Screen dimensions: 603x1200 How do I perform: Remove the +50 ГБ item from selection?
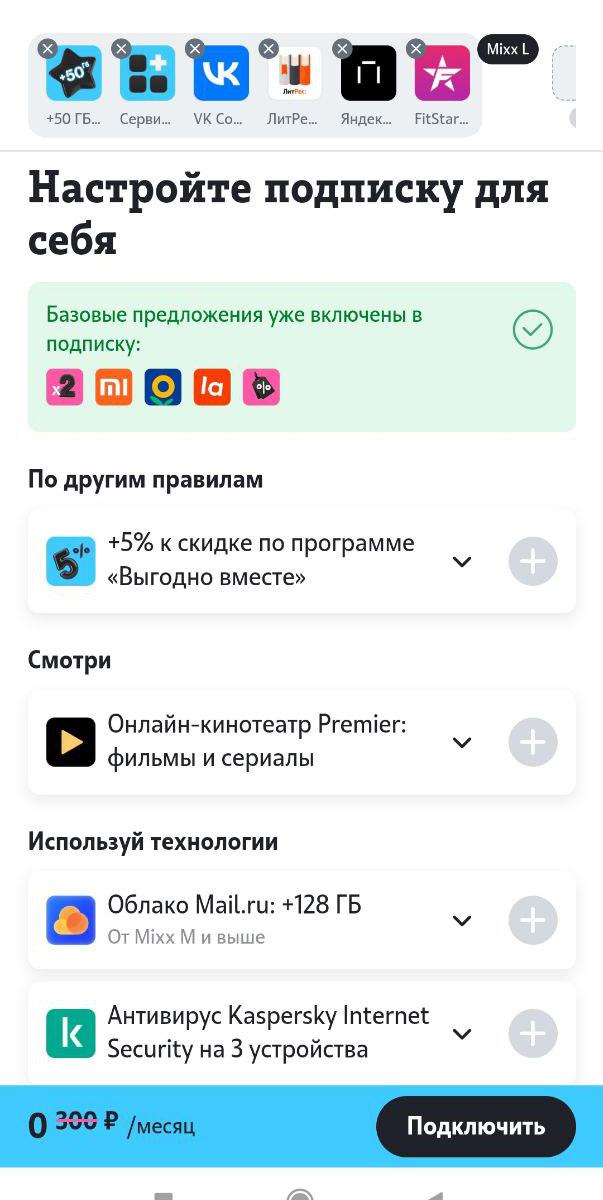click(47, 49)
